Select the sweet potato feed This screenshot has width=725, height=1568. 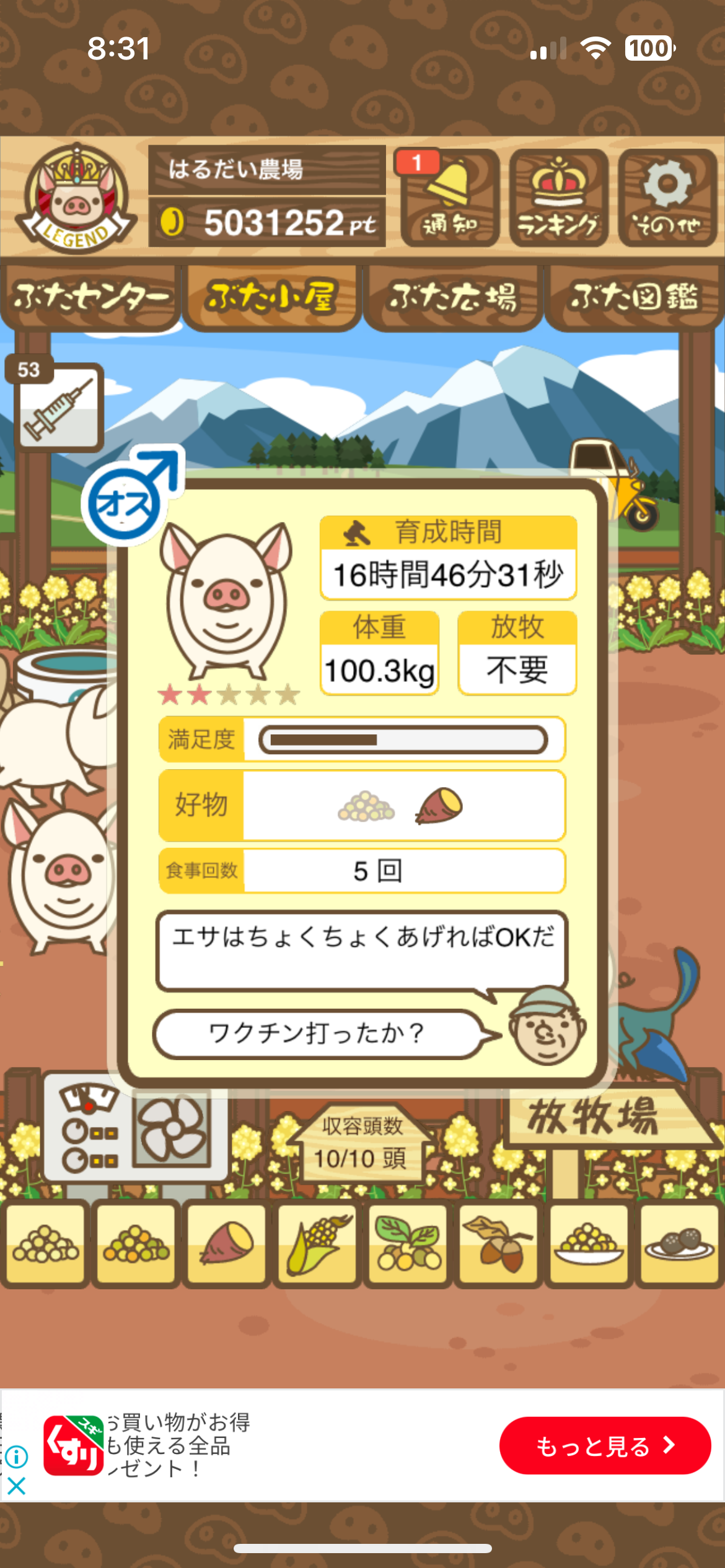227,1244
